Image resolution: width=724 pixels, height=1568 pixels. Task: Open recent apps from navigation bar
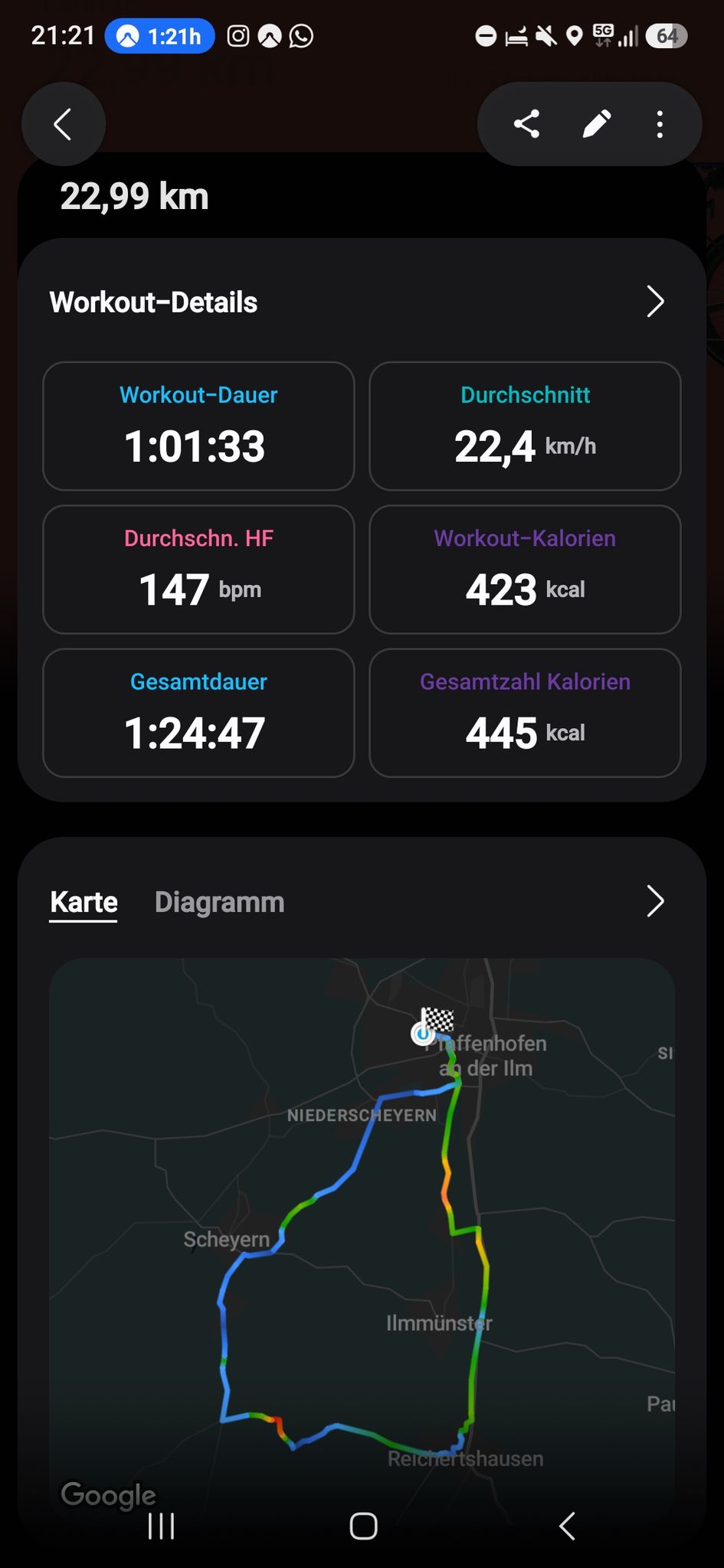(161, 1526)
